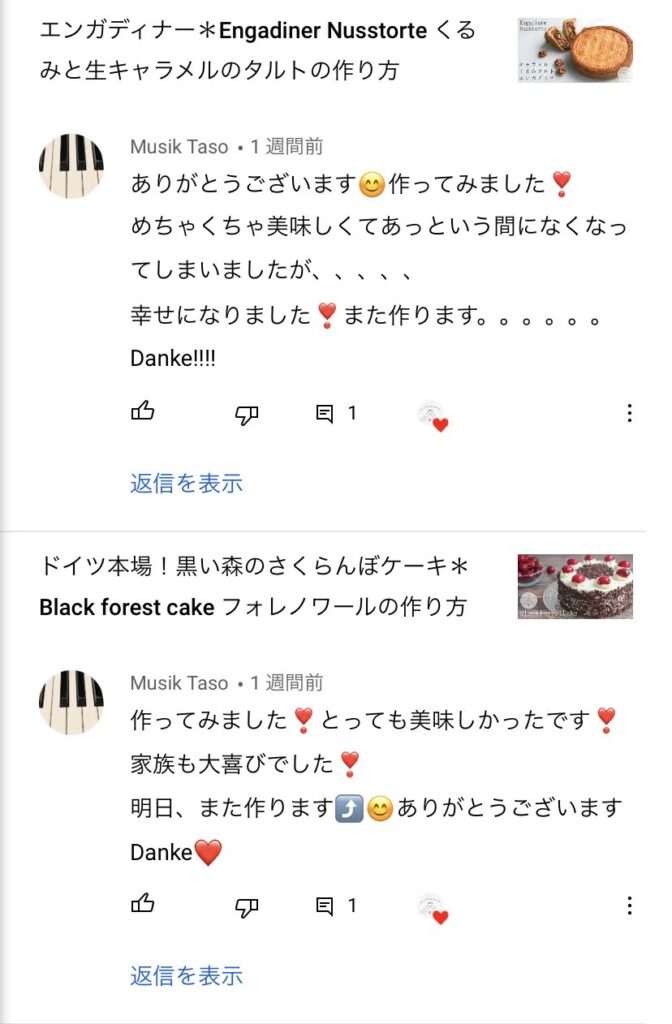Dislike the comment on the Black forest cake video
This screenshot has width=672, height=1024.
[x=247, y=907]
